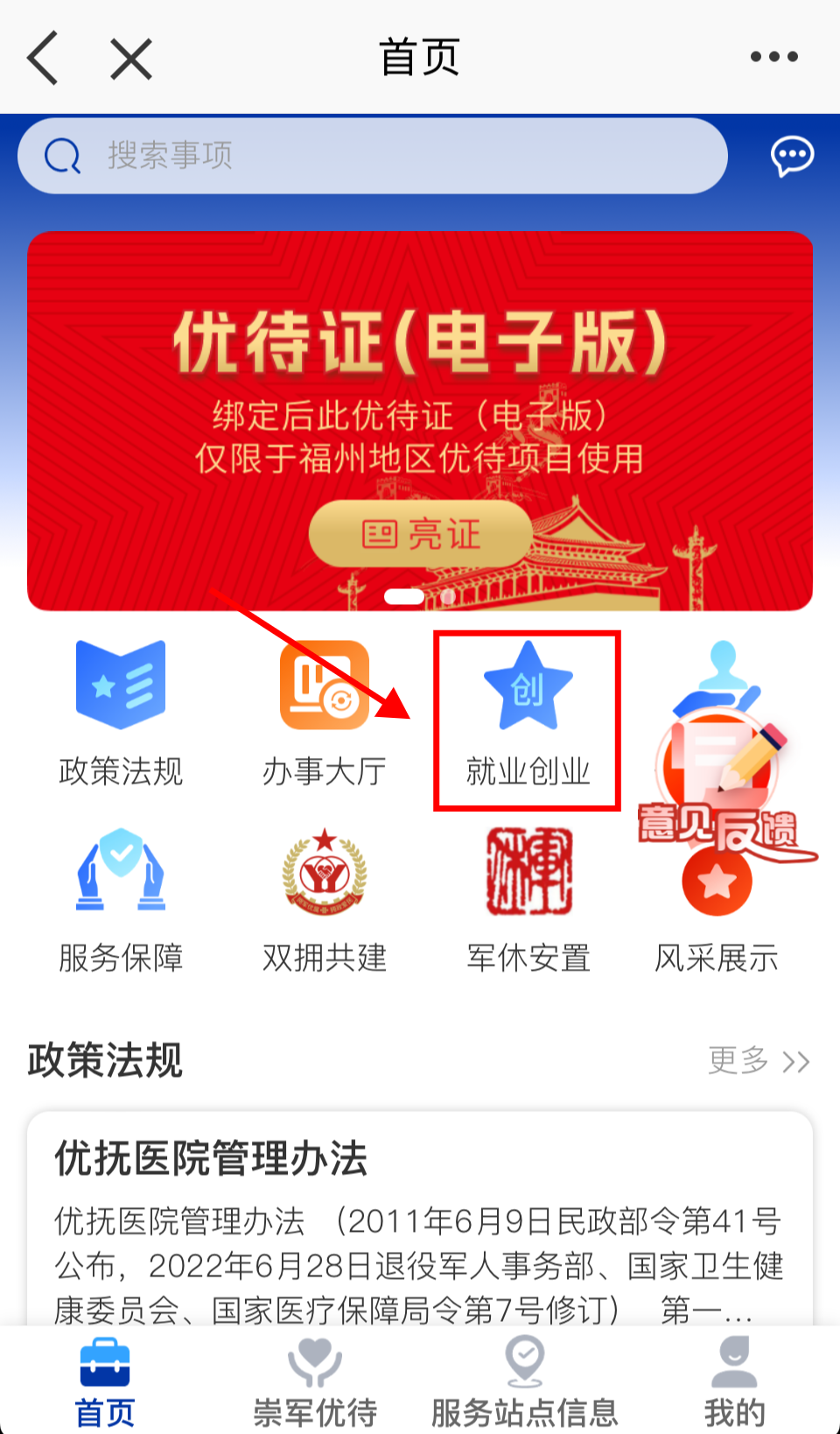Go back using the header arrow

[x=44, y=58]
